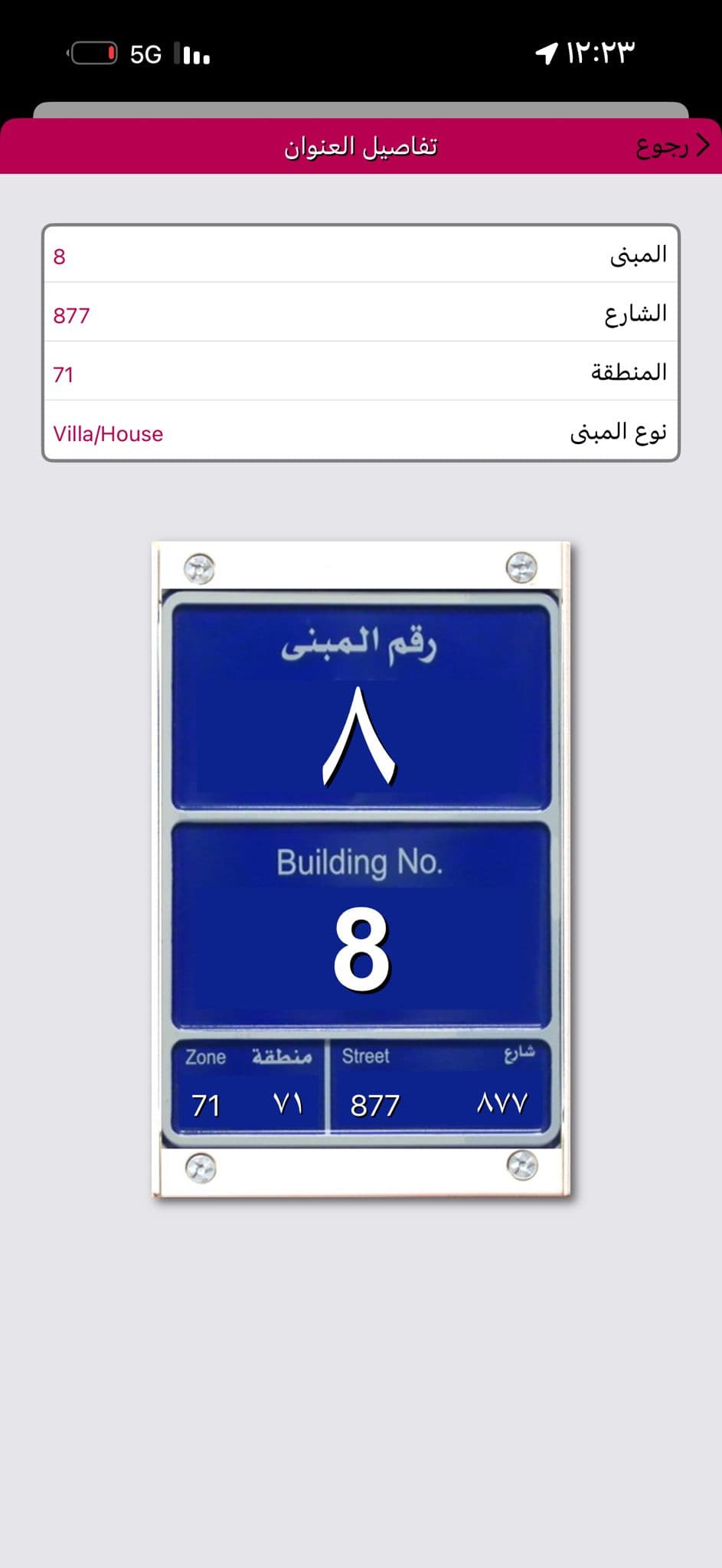Go back using the رجوع button
This screenshot has width=722, height=1568.
(x=671, y=145)
